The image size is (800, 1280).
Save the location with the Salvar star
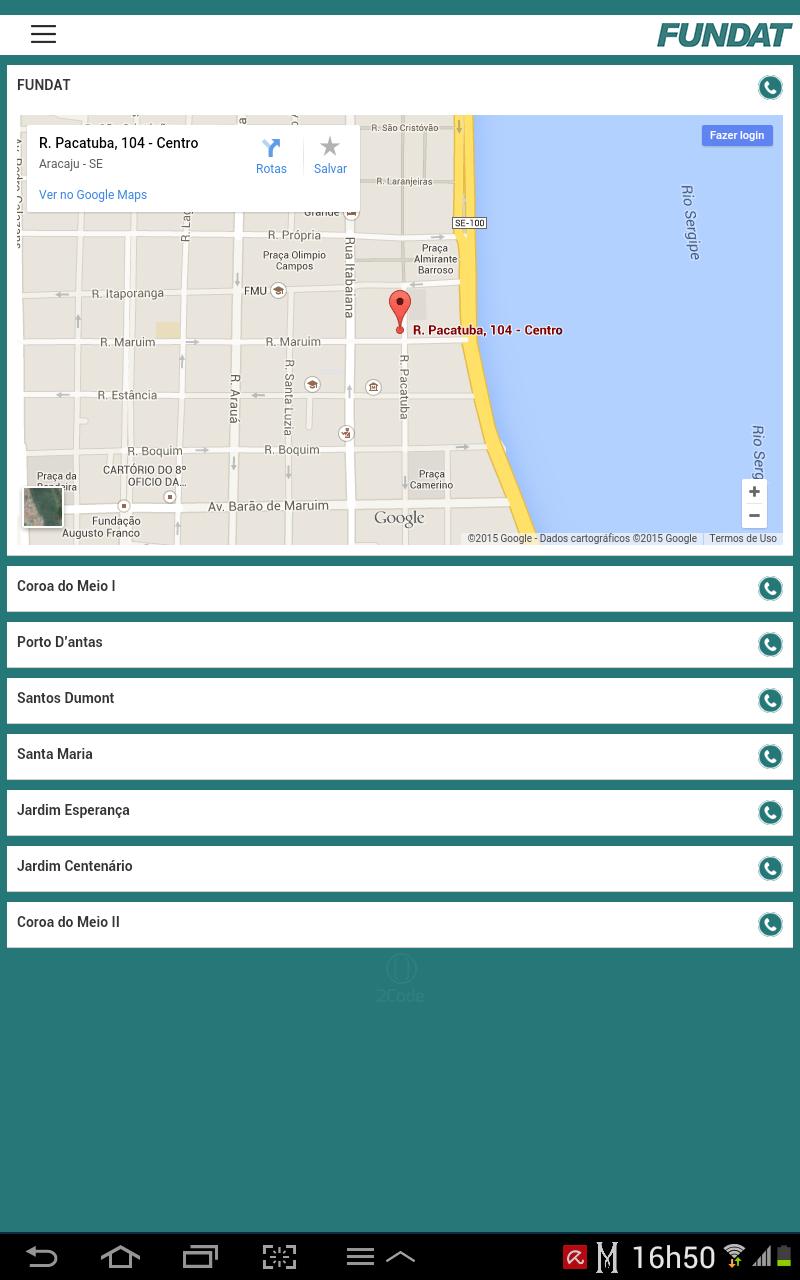coord(330,156)
